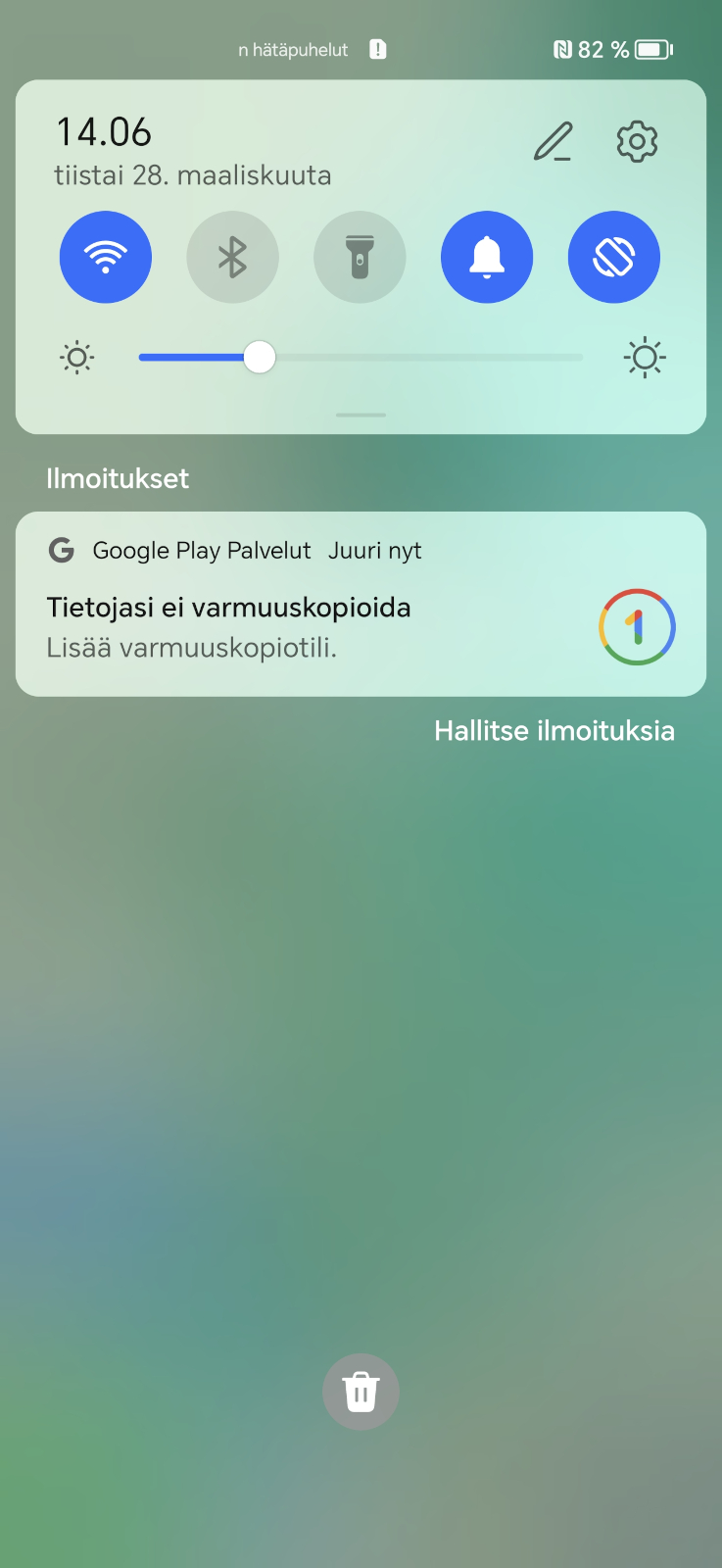The width and height of the screenshot is (722, 1568).
Task: Toggle the sound bell tile
Action: click(x=487, y=257)
